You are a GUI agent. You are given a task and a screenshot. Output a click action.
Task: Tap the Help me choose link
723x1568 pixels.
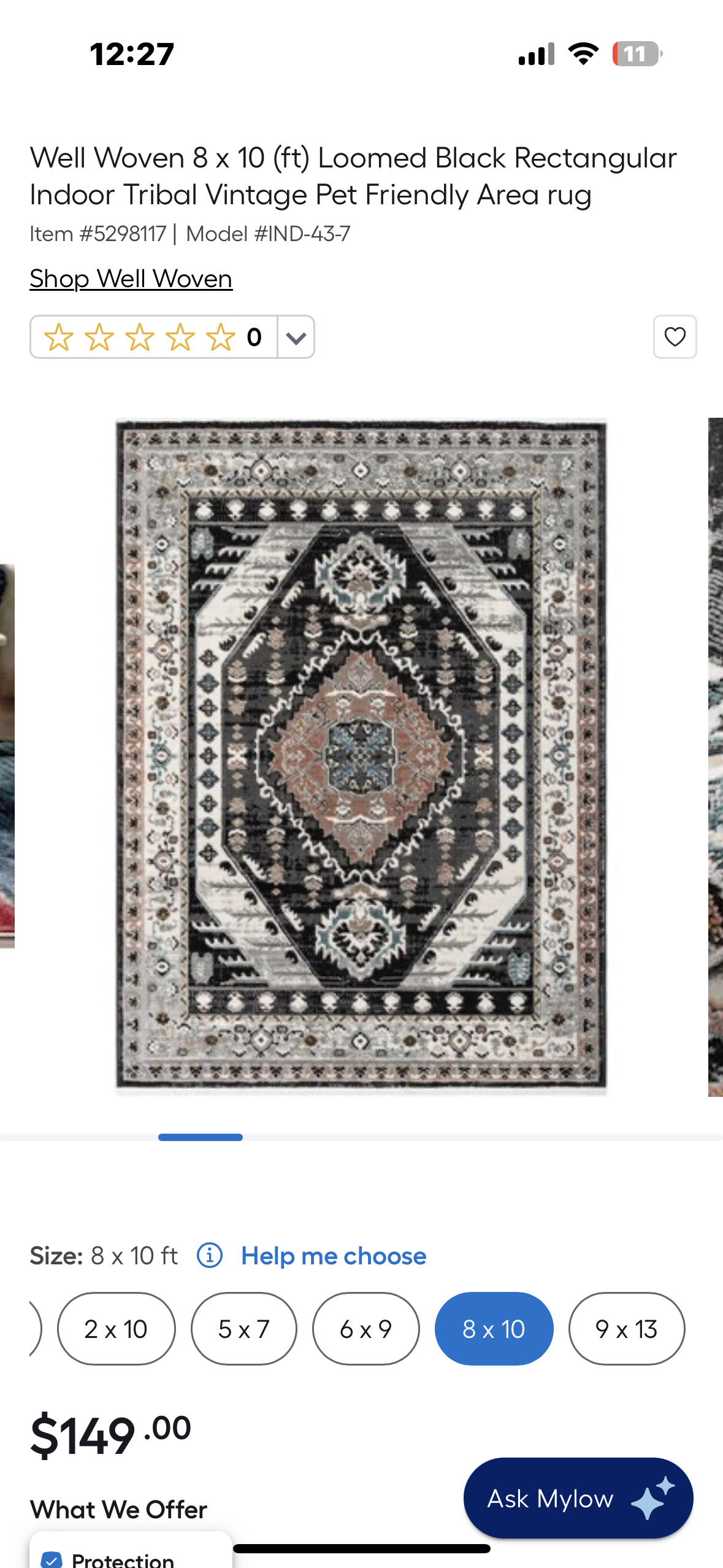333,1256
